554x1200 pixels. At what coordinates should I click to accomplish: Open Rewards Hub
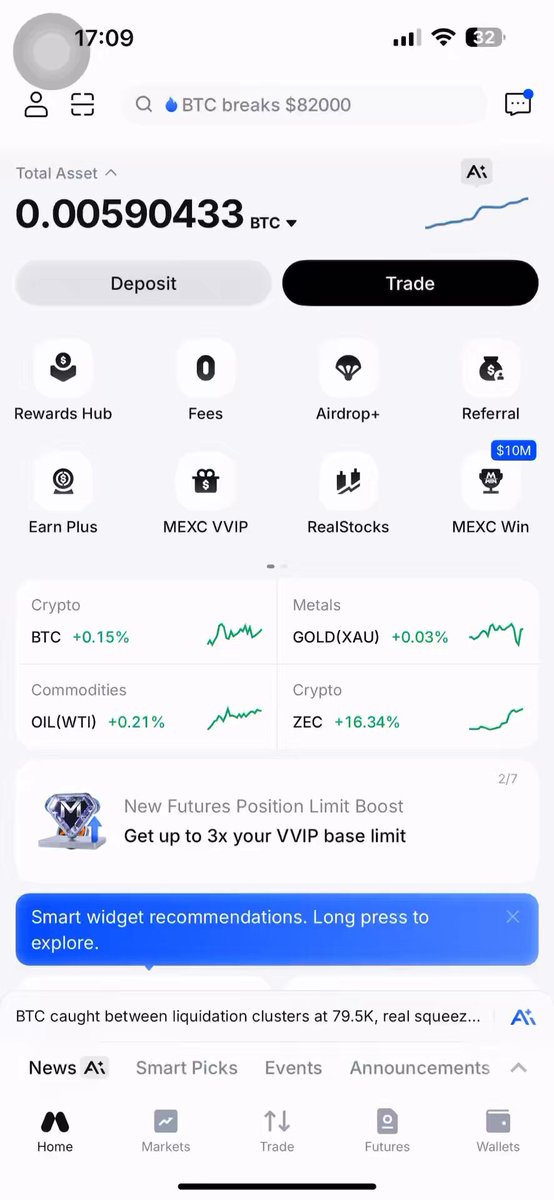(63, 381)
